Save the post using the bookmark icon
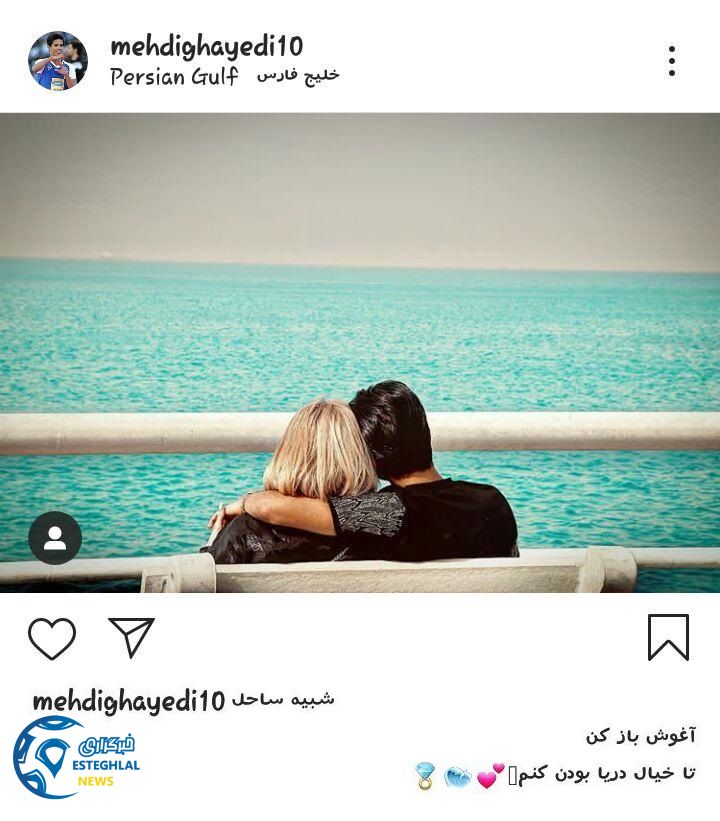Viewport: 720px width, 821px height. [670, 639]
